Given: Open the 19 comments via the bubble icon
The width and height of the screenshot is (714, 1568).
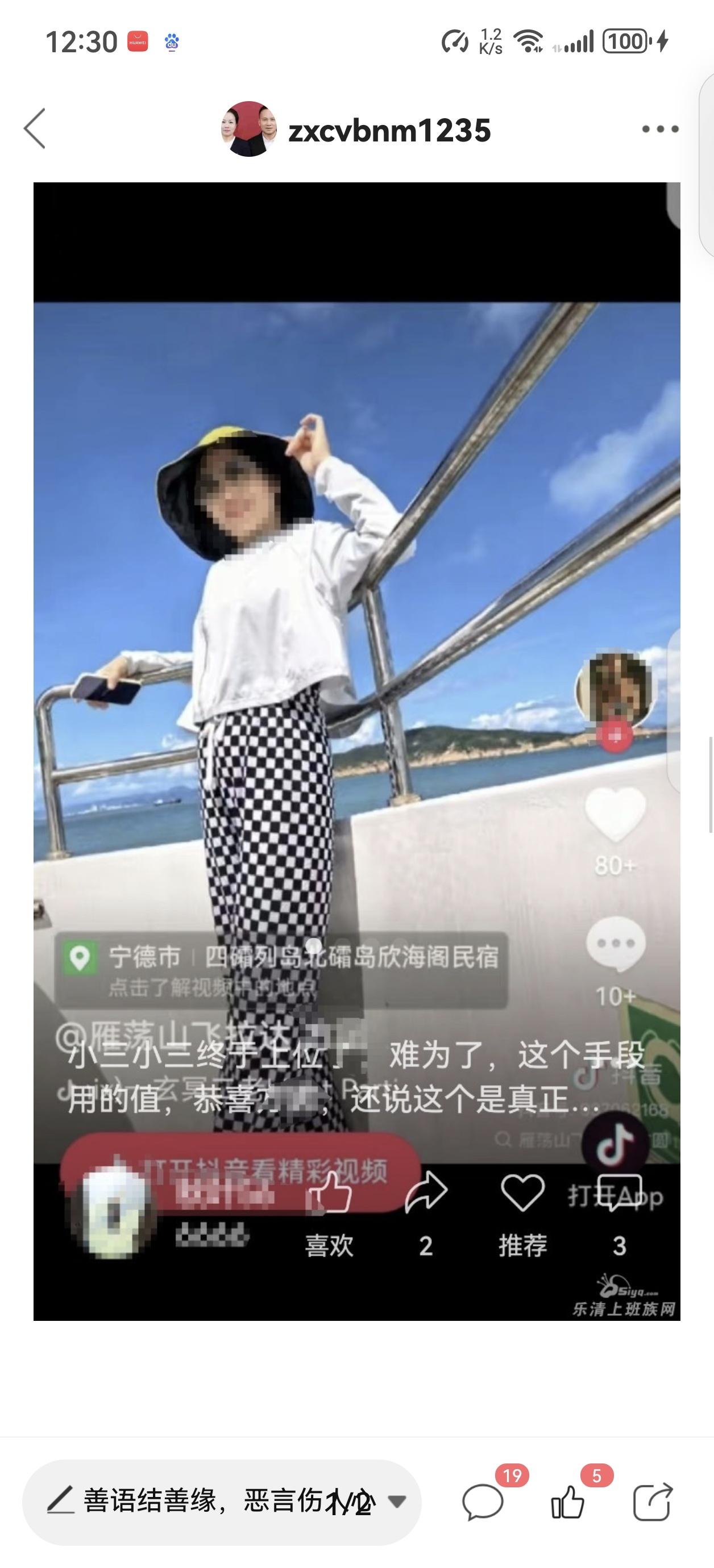Looking at the screenshot, I should (x=483, y=1502).
